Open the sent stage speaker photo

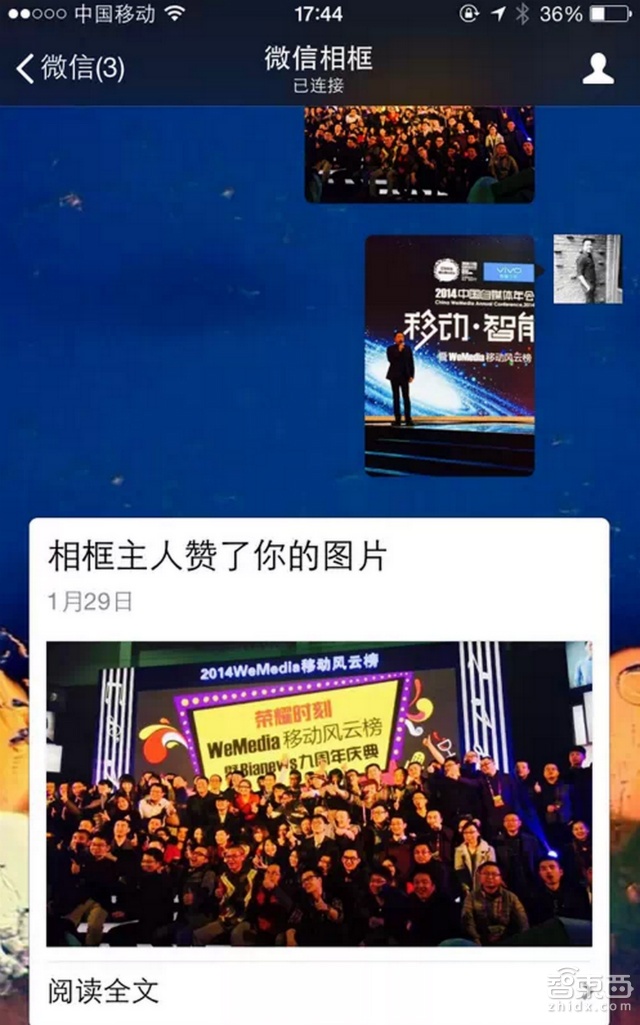(x=449, y=355)
